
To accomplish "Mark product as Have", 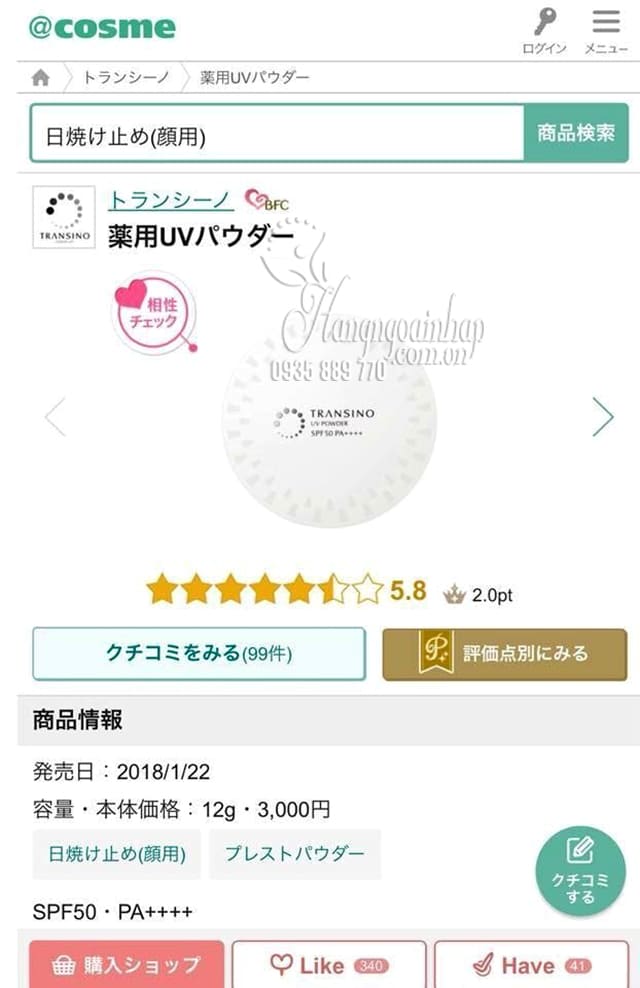I will (x=531, y=965).
